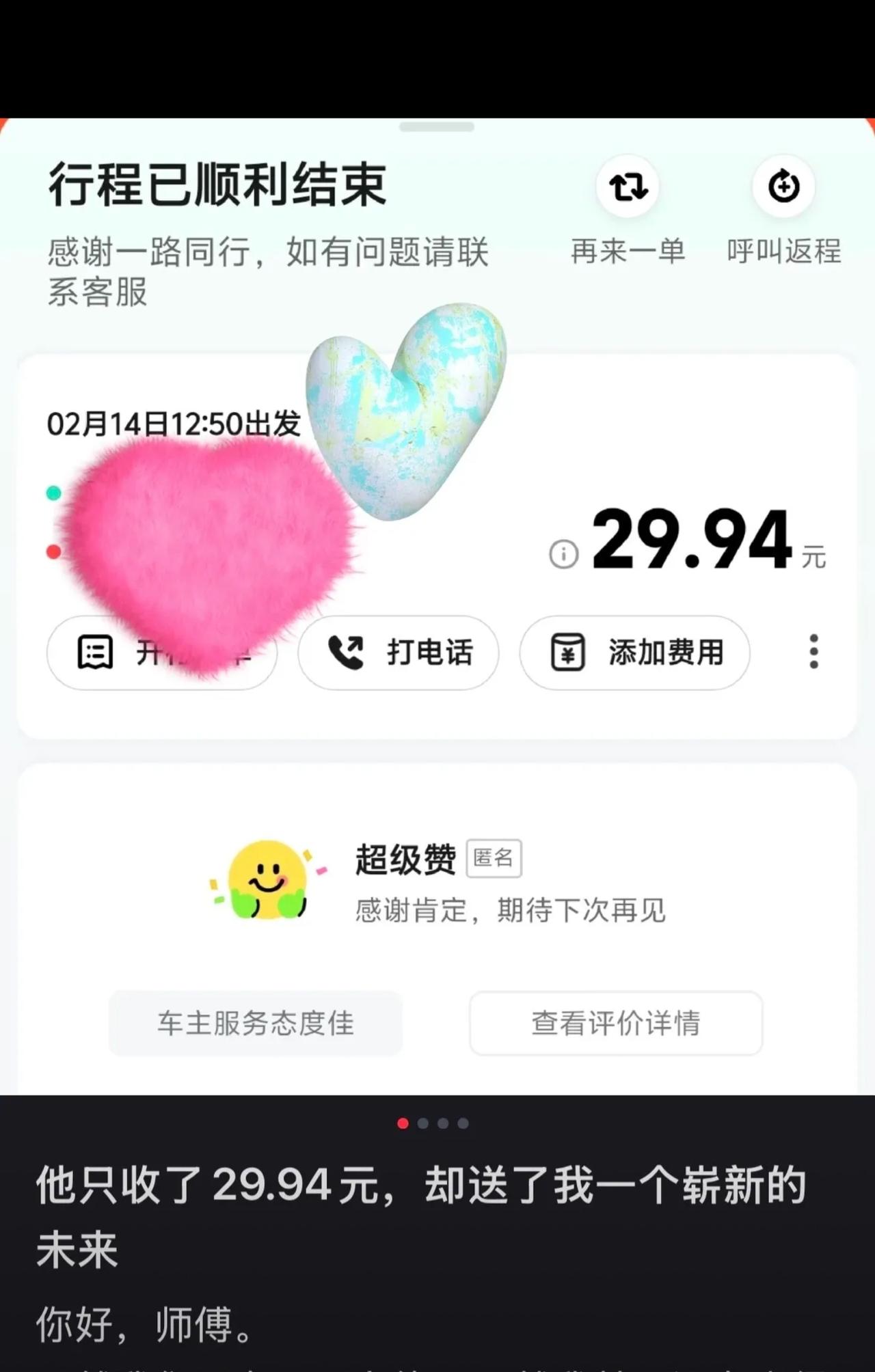
Task: Open the vertical three-dot more options menu
Action: pos(813,652)
